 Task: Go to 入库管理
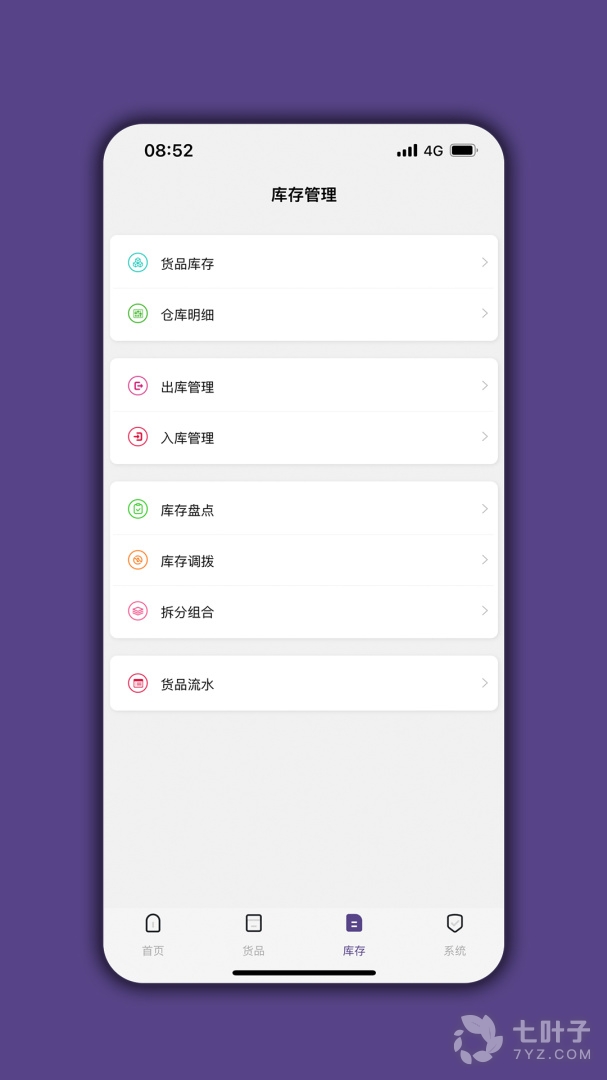(x=303, y=437)
